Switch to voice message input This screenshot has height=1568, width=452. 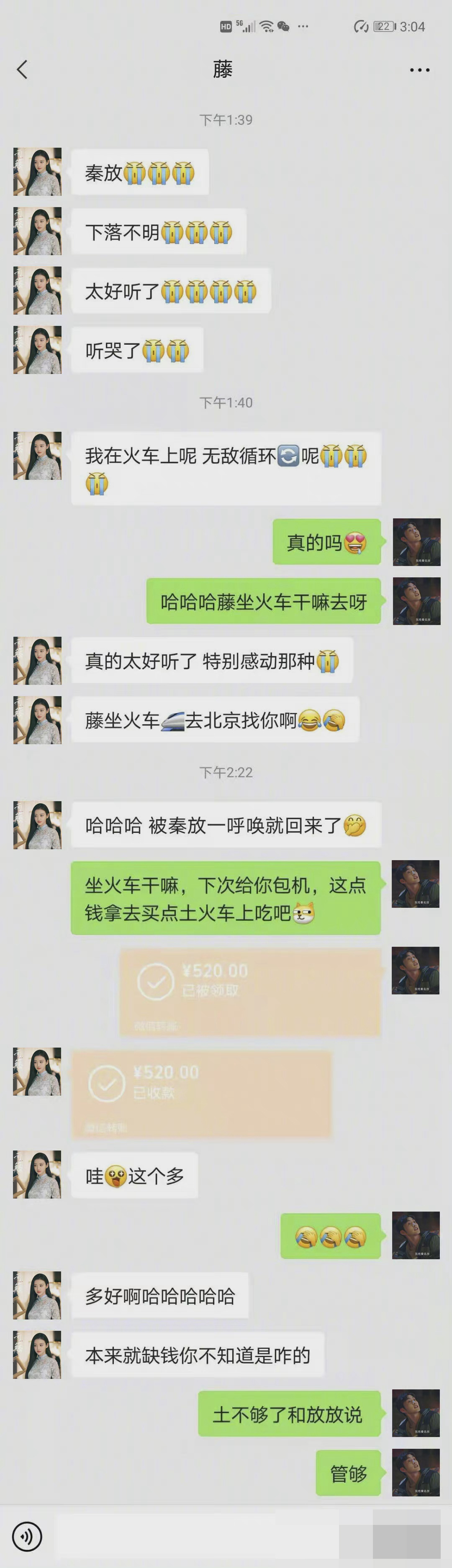pyautogui.click(x=27, y=1536)
